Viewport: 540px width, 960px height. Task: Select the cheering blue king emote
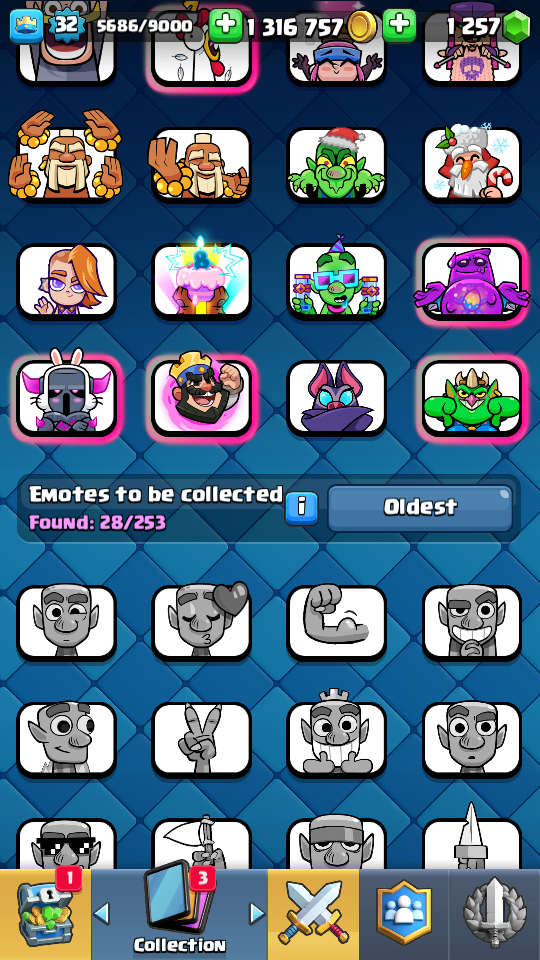coord(201,397)
